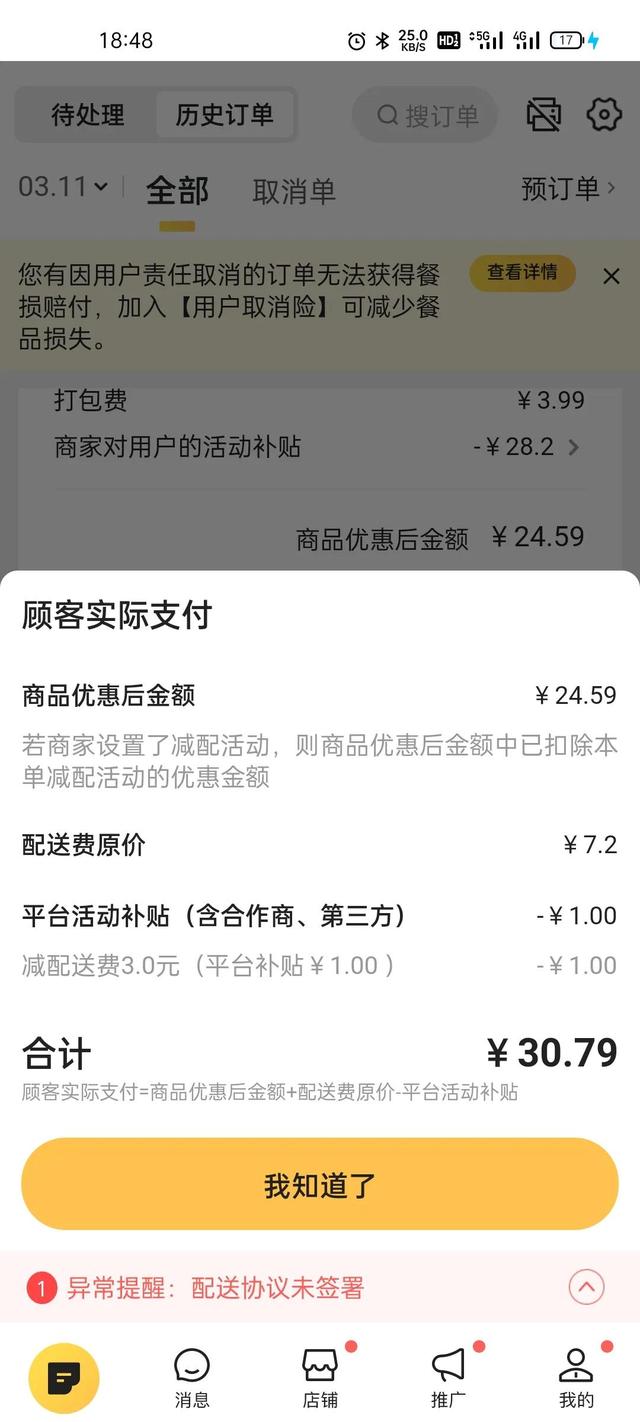Open the settings gear icon

(604, 115)
